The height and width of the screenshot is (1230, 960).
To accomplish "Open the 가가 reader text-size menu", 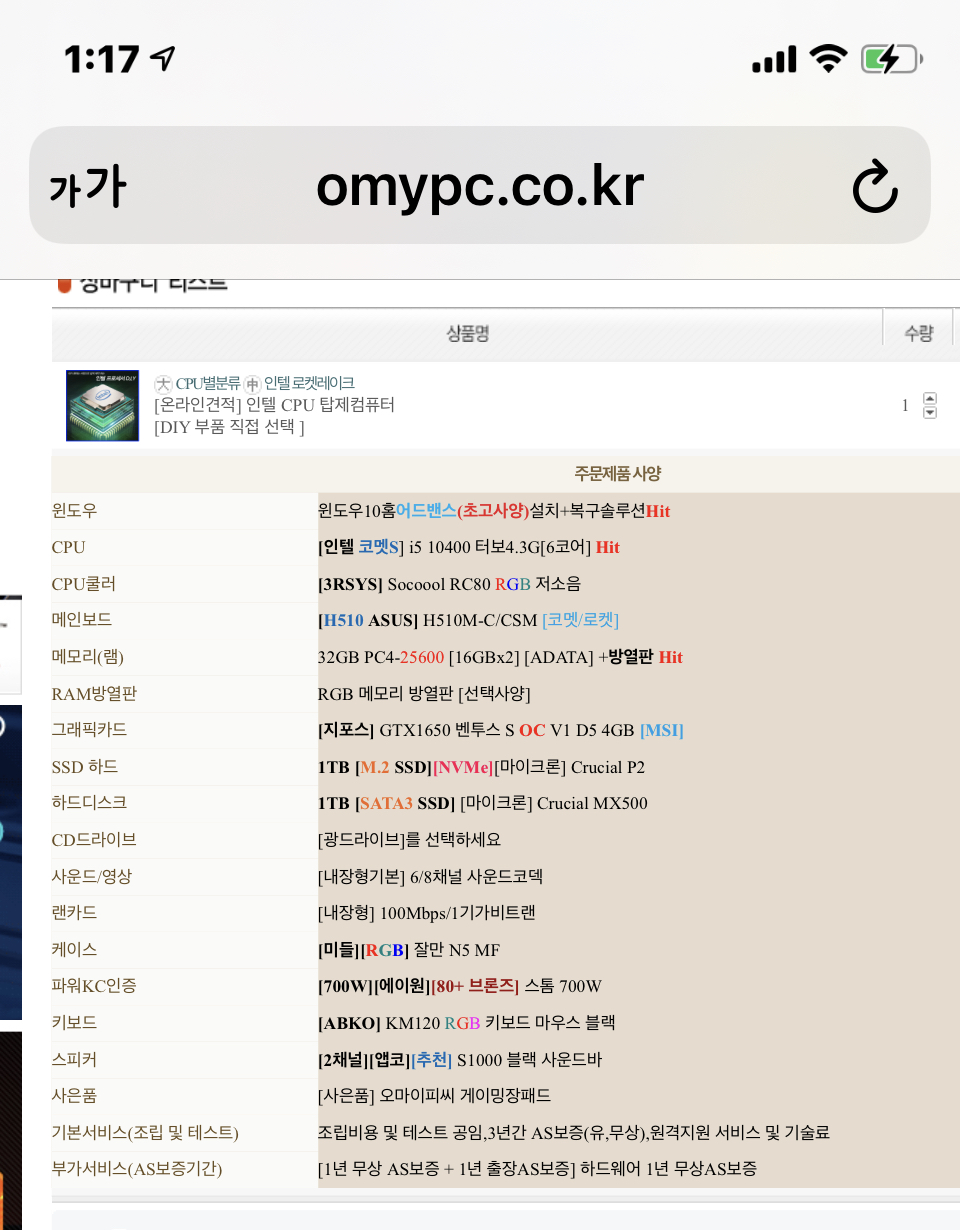I will [x=88, y=187].
